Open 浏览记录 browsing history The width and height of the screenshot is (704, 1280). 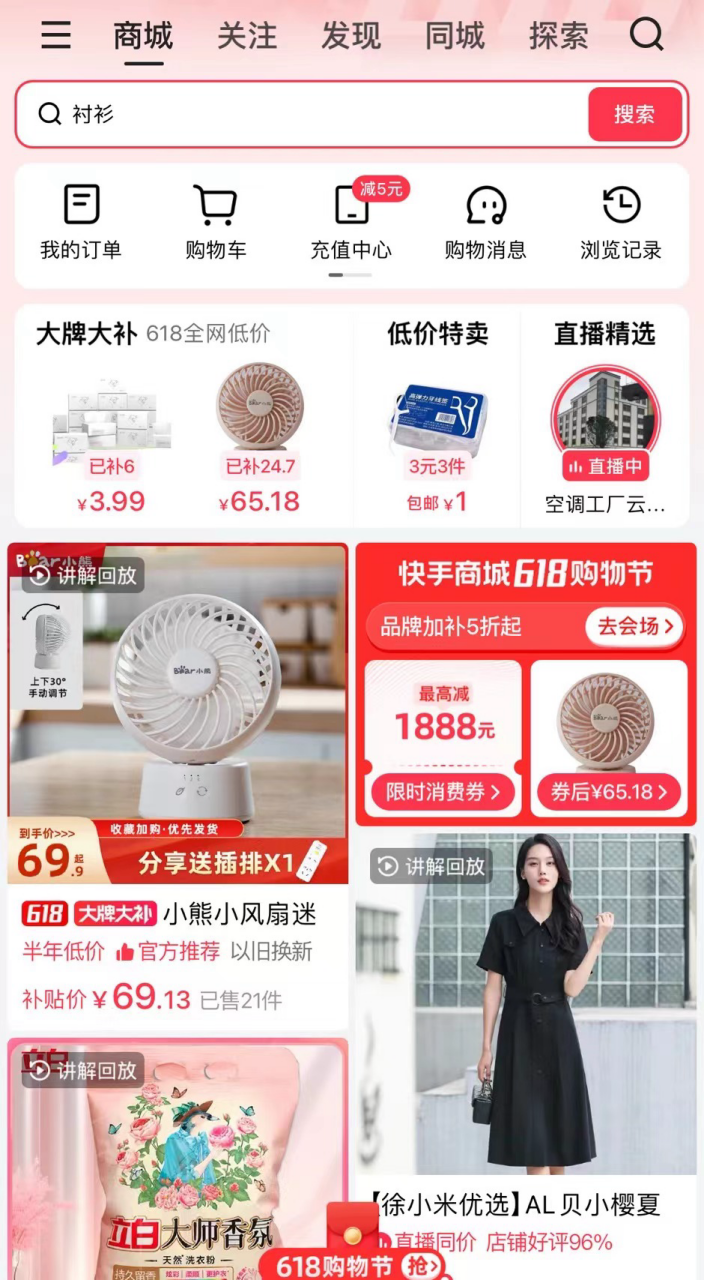coord(621,223)
